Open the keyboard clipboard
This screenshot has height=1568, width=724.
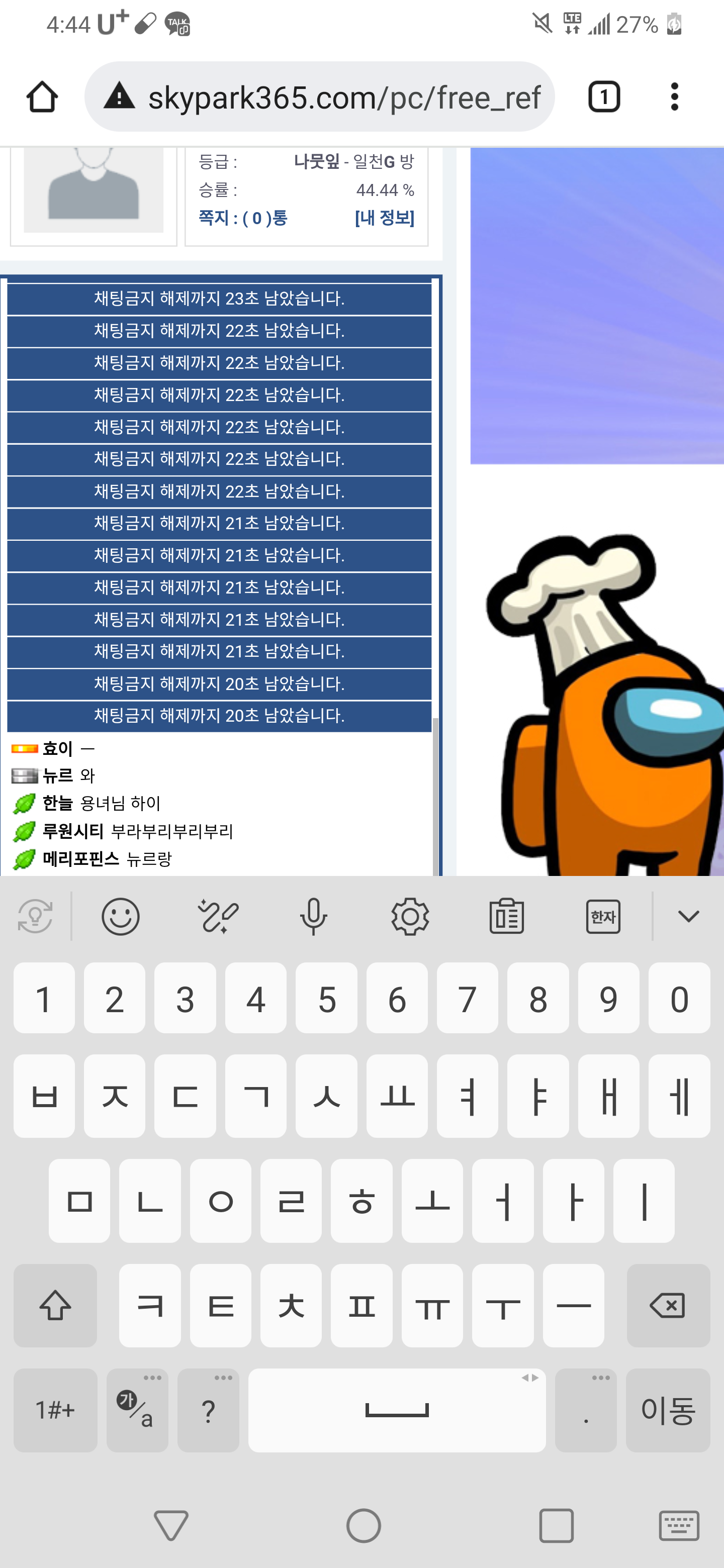(x=507, y=916)
